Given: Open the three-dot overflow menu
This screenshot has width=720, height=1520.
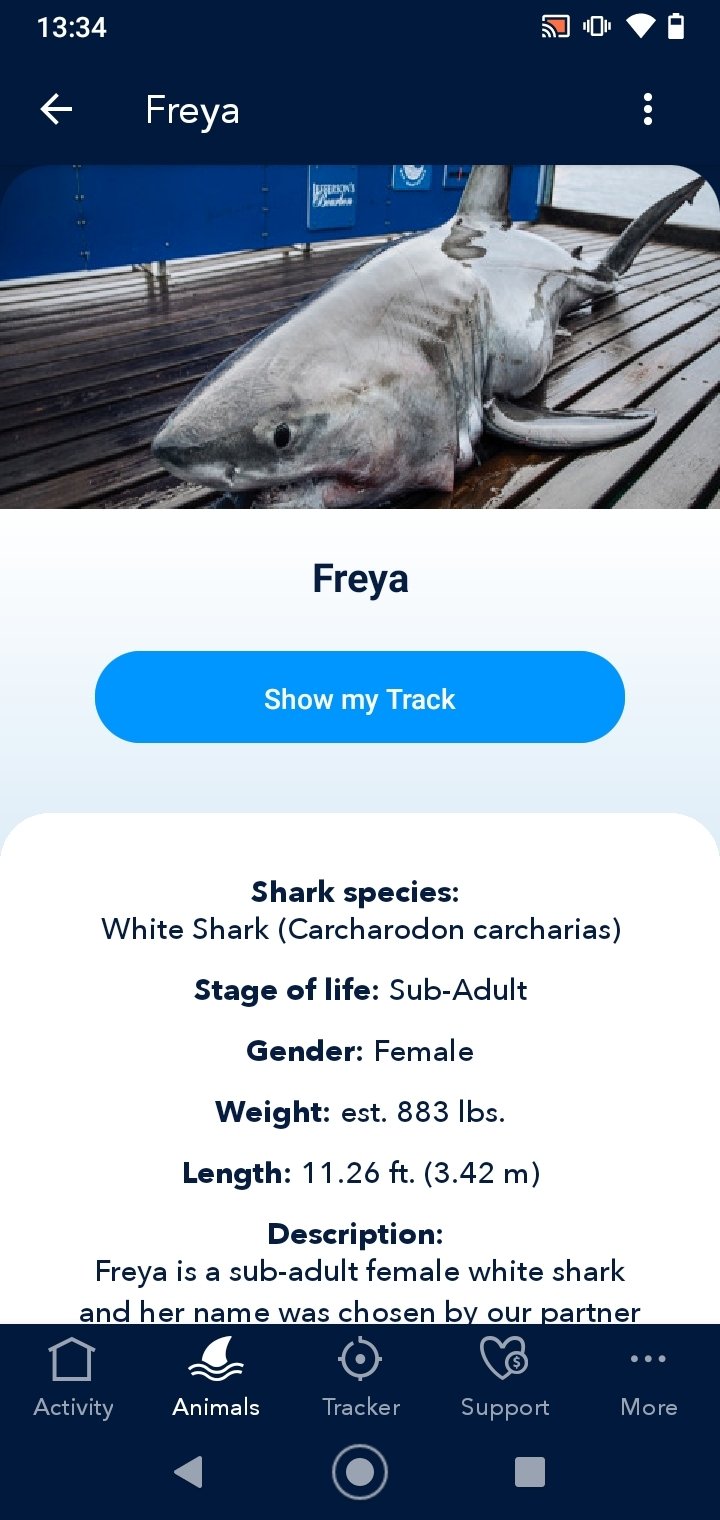Looking at the screenshot, I should click(x=648, y=109).
